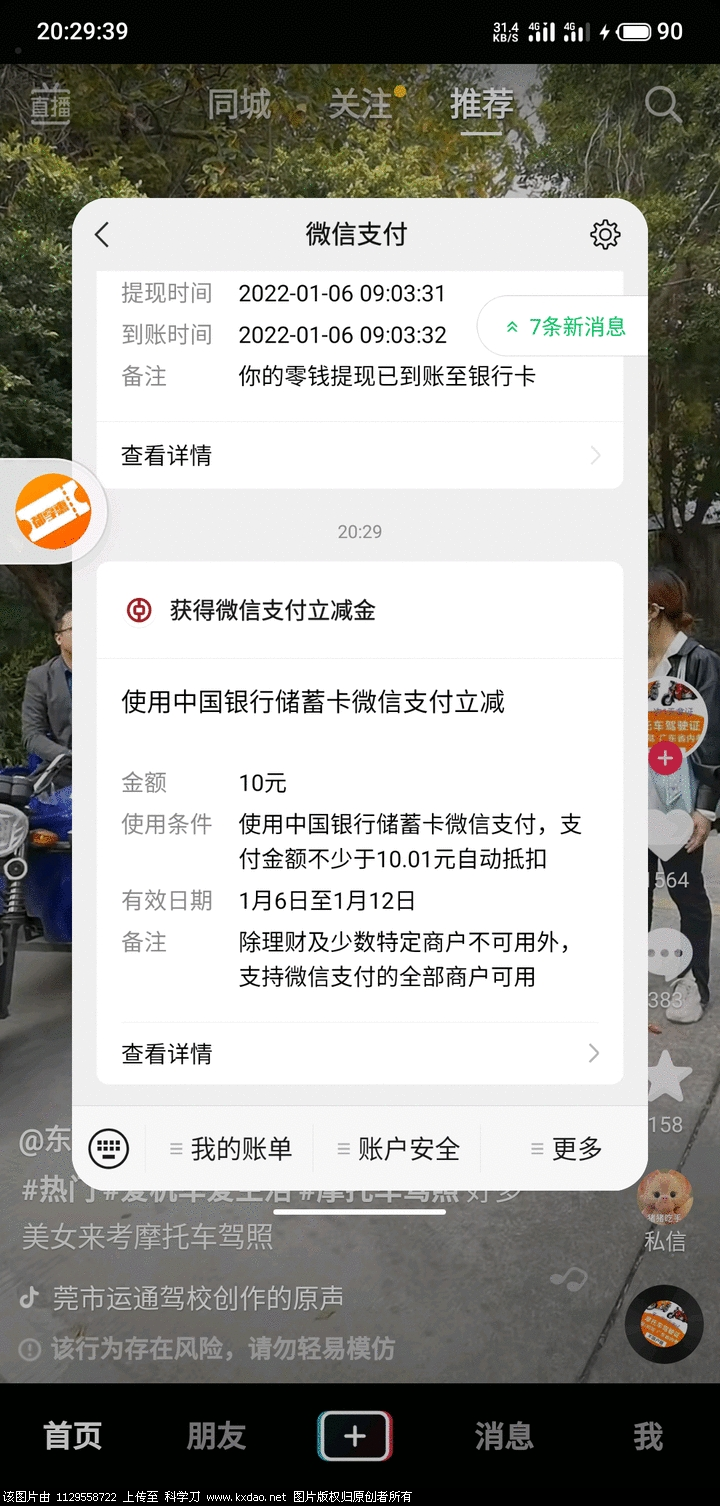Viewport: 720px width, 1506px height.
Task: Open 更多 menu
Action: tap(567, 1149)
